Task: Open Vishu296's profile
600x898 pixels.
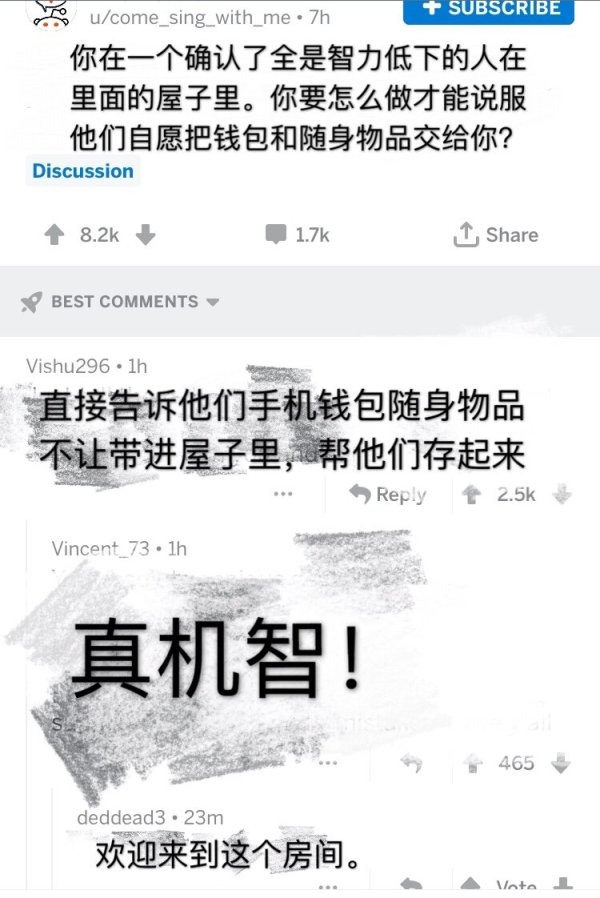Action: click(67, 366)
